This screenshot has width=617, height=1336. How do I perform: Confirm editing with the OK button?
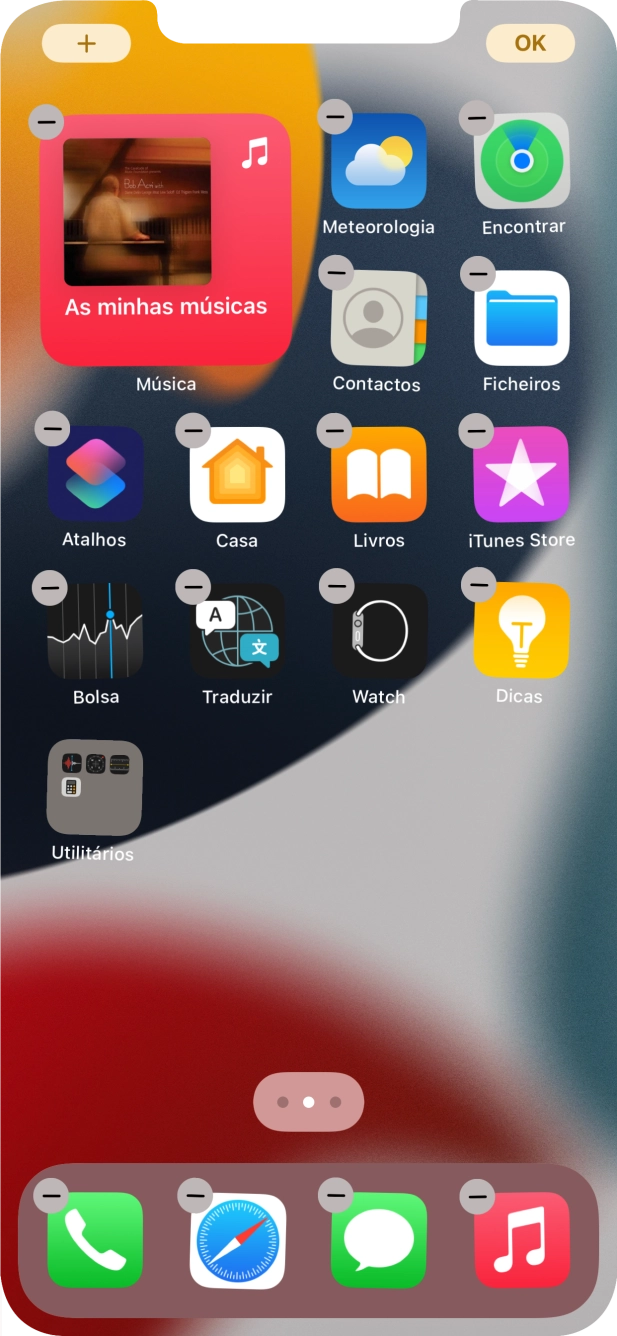(530, 44)
